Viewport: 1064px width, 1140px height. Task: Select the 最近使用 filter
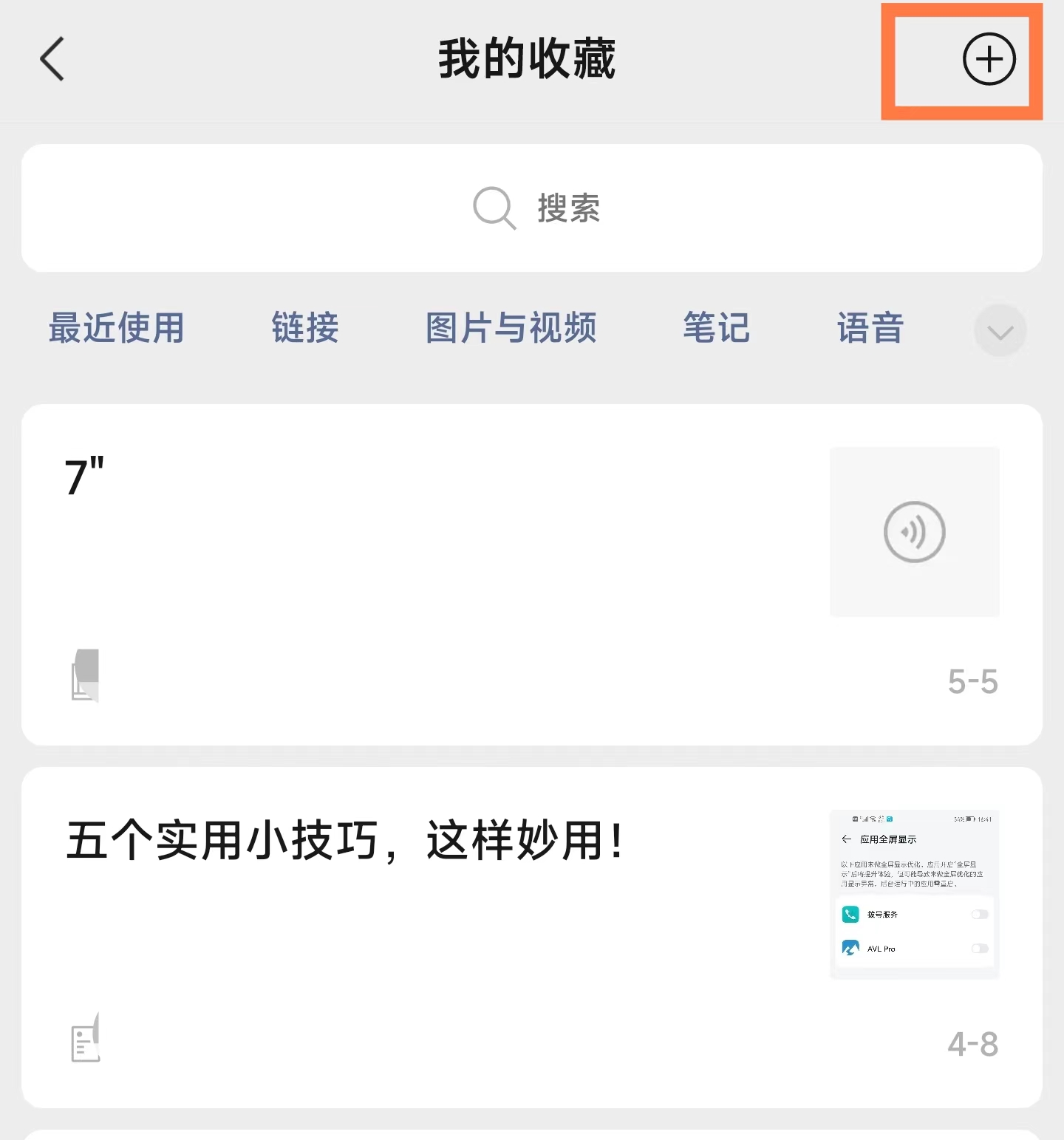pyautogui.click(x=116, y=329)
